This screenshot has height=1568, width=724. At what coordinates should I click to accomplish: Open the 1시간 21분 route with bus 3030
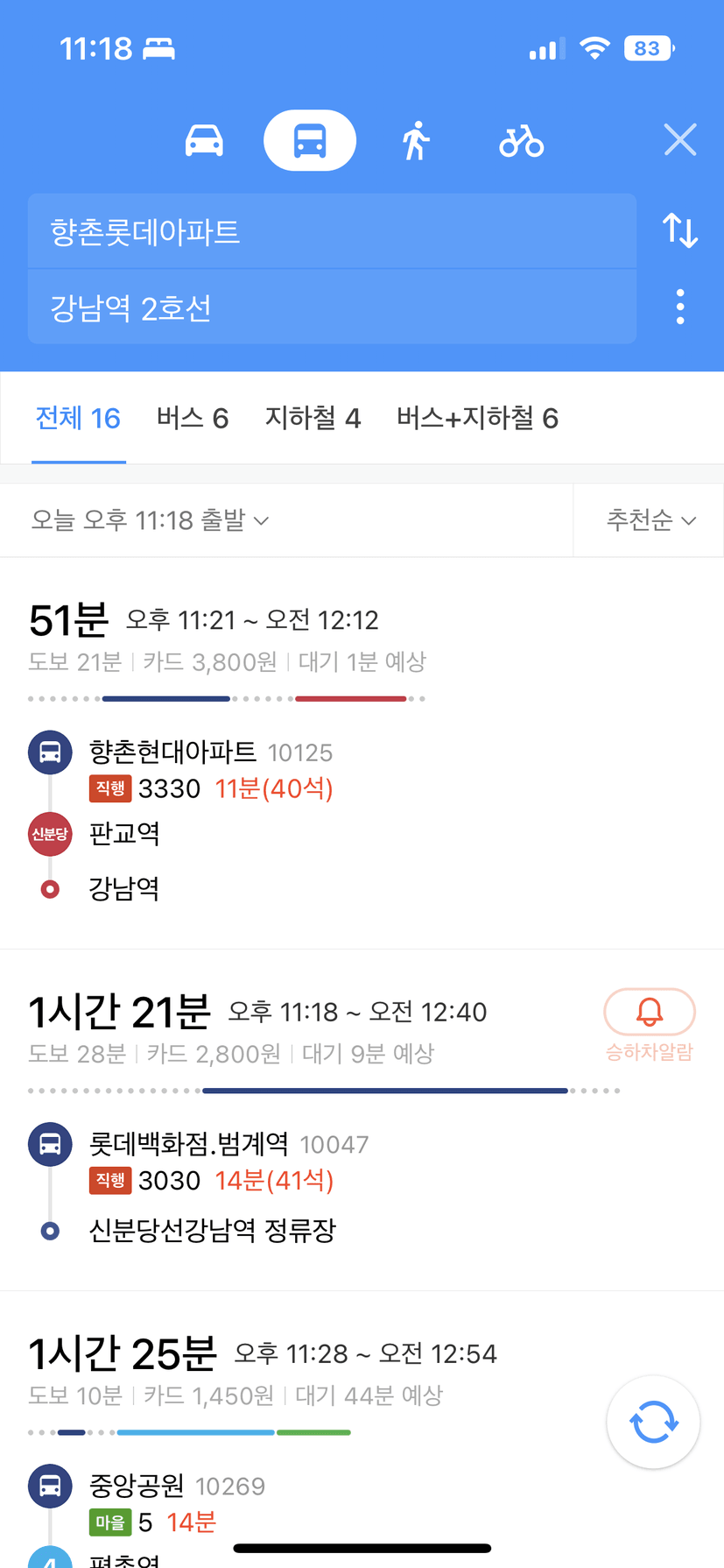pos(362,1119)
